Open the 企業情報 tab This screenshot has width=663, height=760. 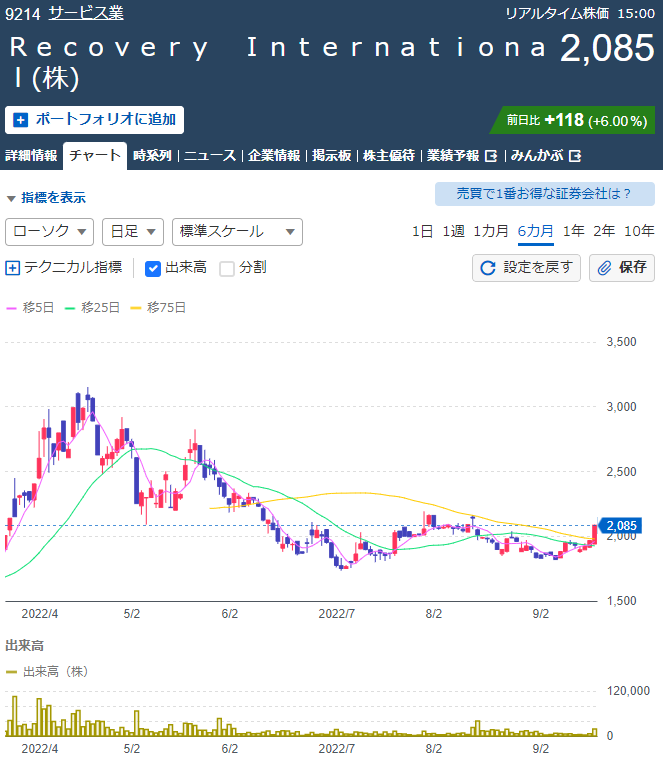(x=274, y=156)
